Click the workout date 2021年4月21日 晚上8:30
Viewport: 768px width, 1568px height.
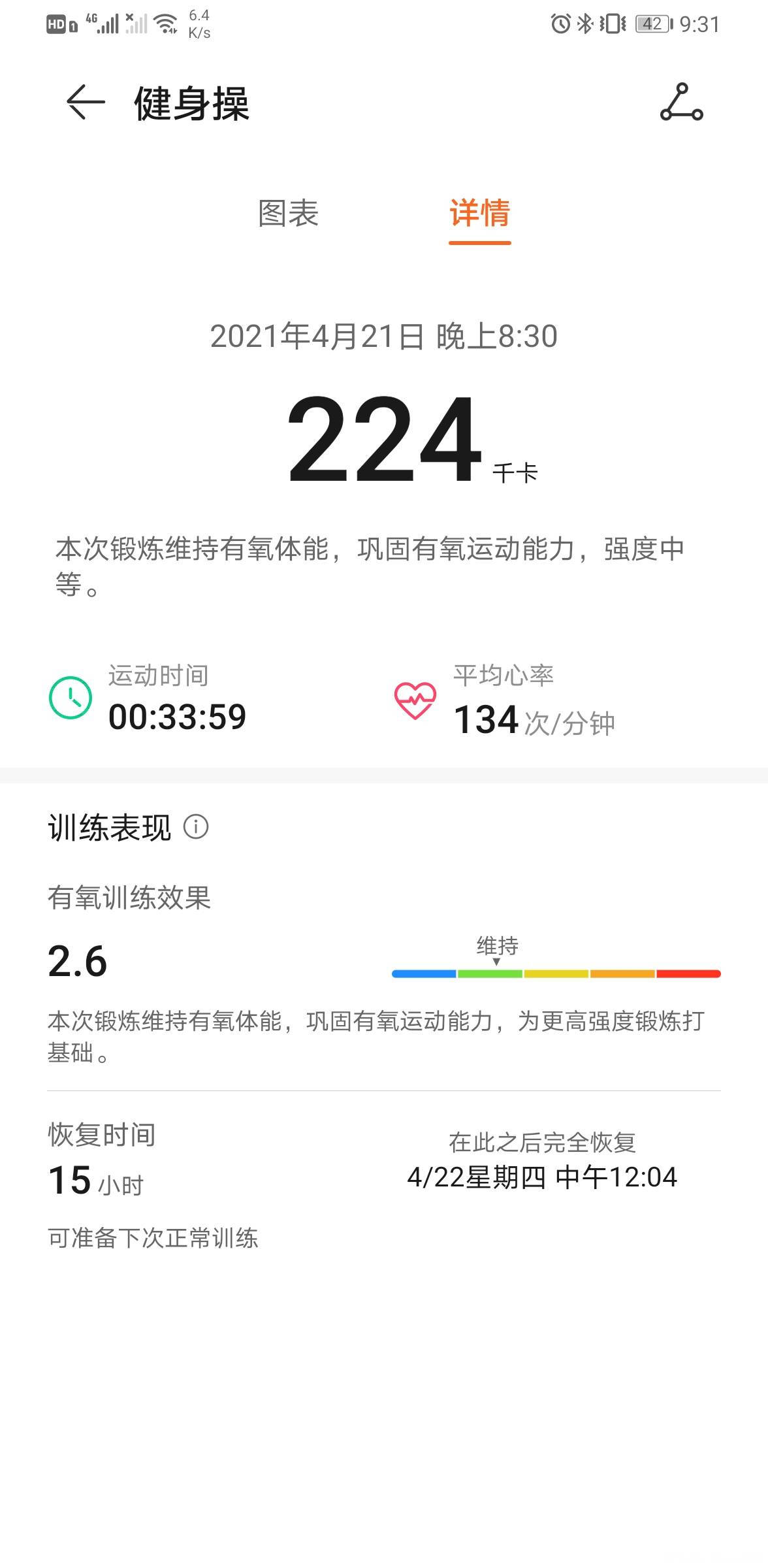[x=384, y=335]
